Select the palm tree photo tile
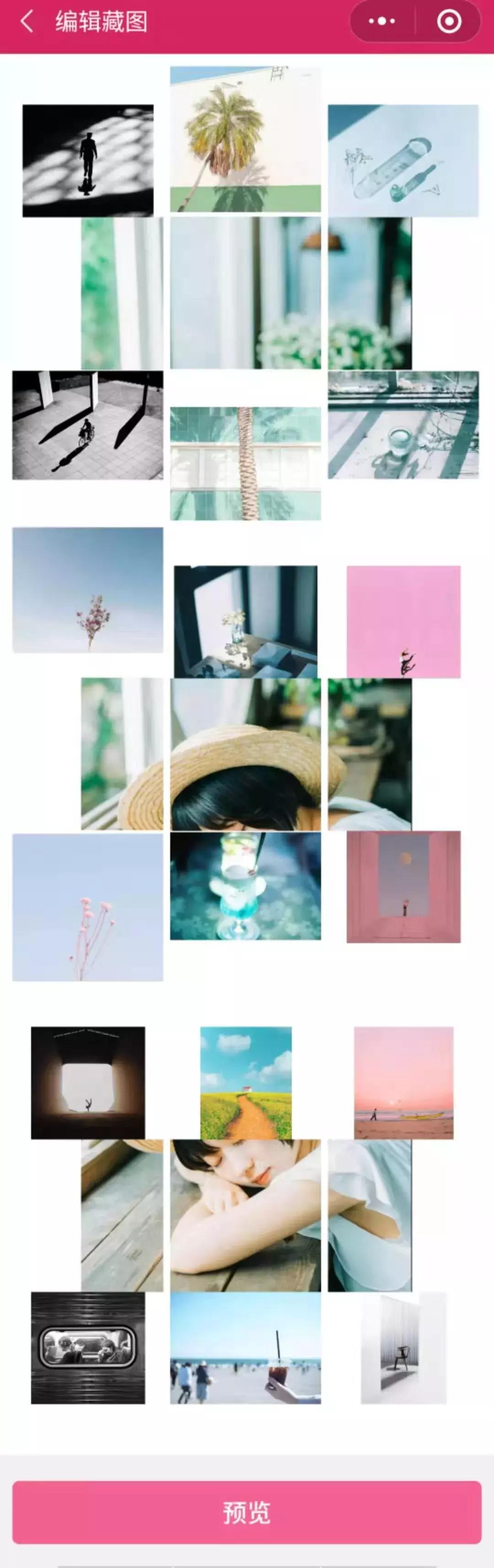Screen dimensions: 494x1568 coord(245,139)
